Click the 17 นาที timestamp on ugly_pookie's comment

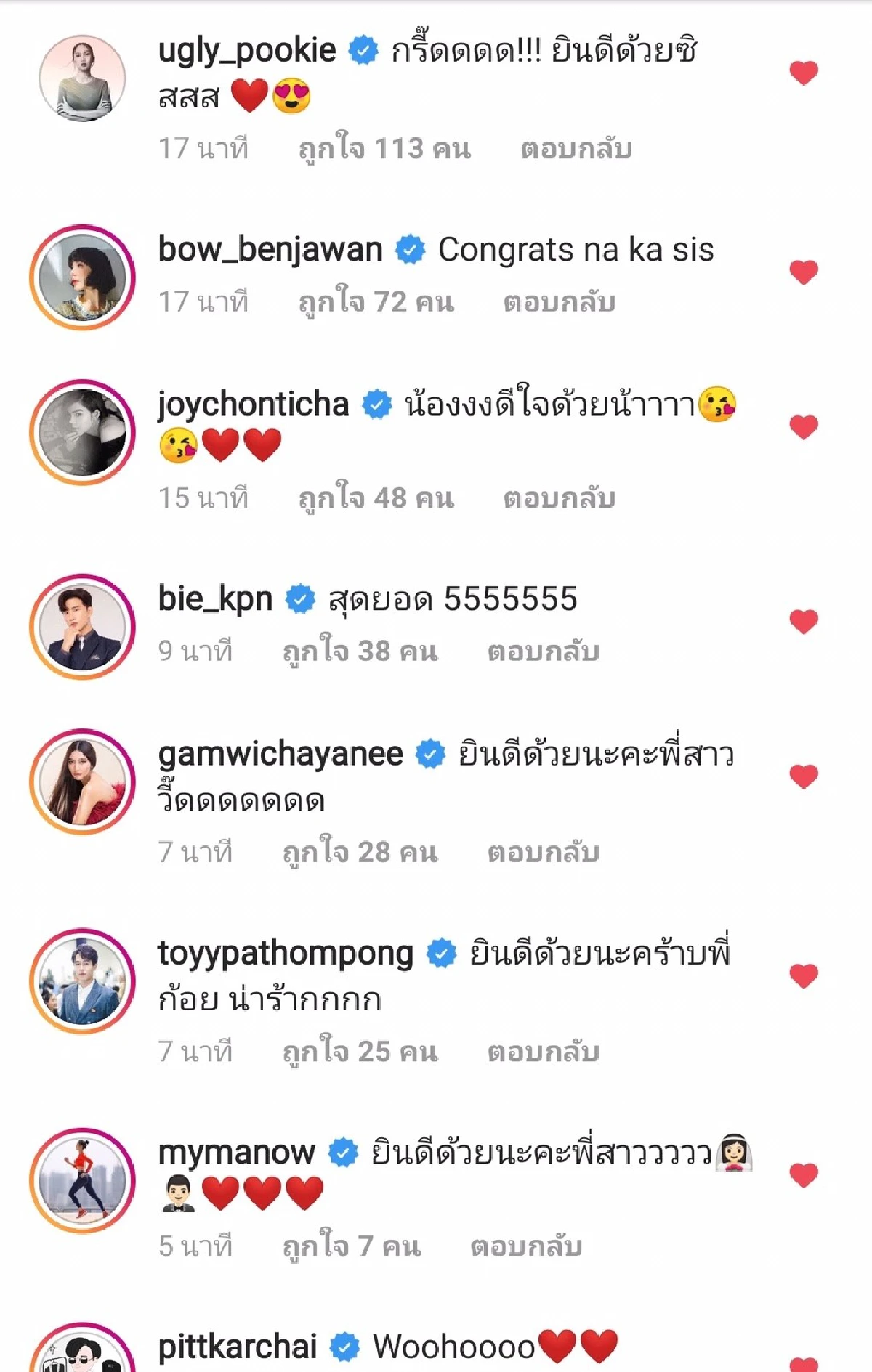pos(202,148)
